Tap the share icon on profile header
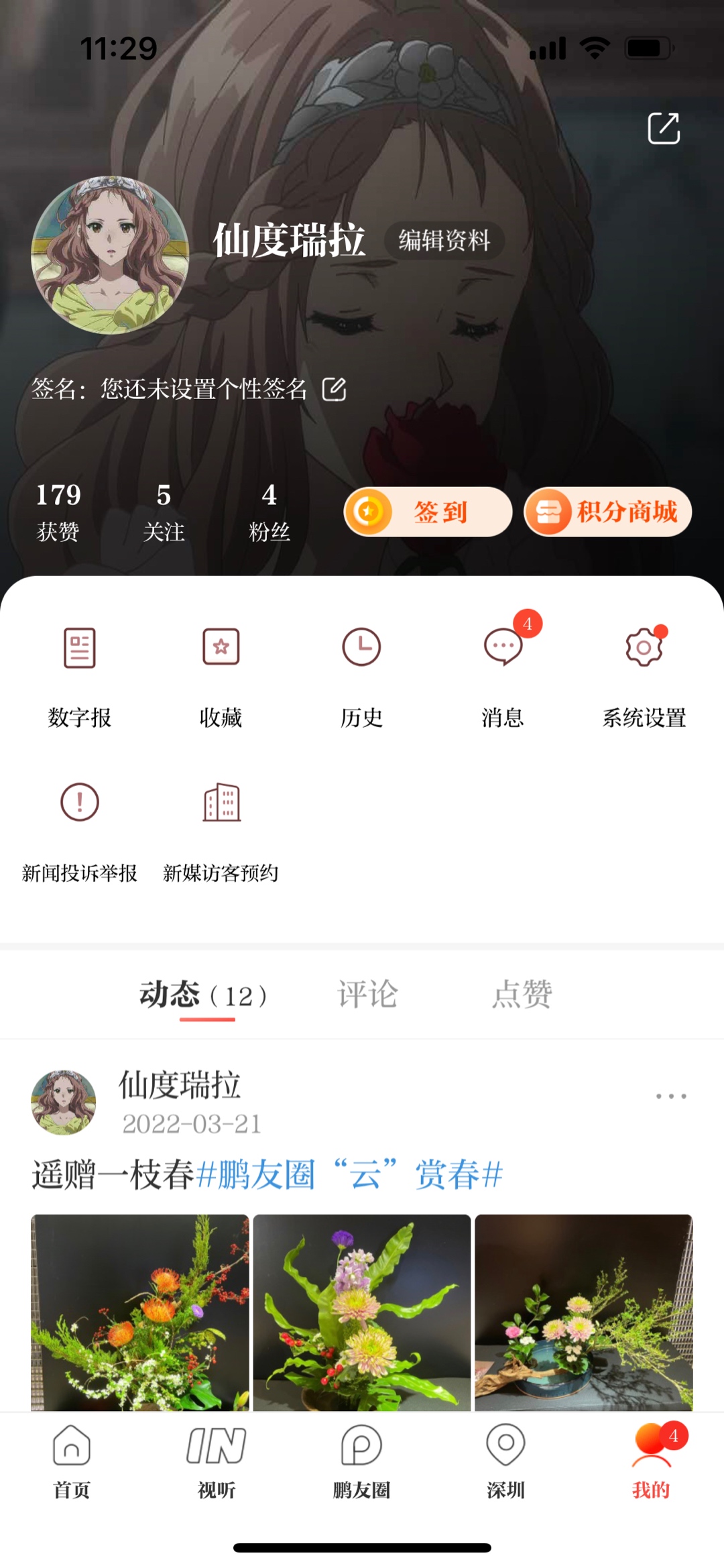This screenshot has height=1568, width=724. 664,128
